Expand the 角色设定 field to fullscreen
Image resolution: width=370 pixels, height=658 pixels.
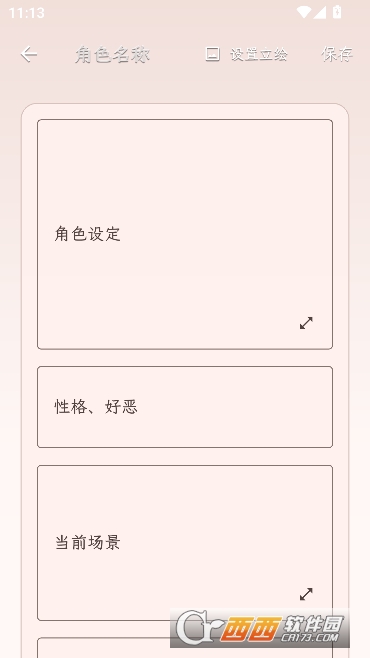click(306, 323)
